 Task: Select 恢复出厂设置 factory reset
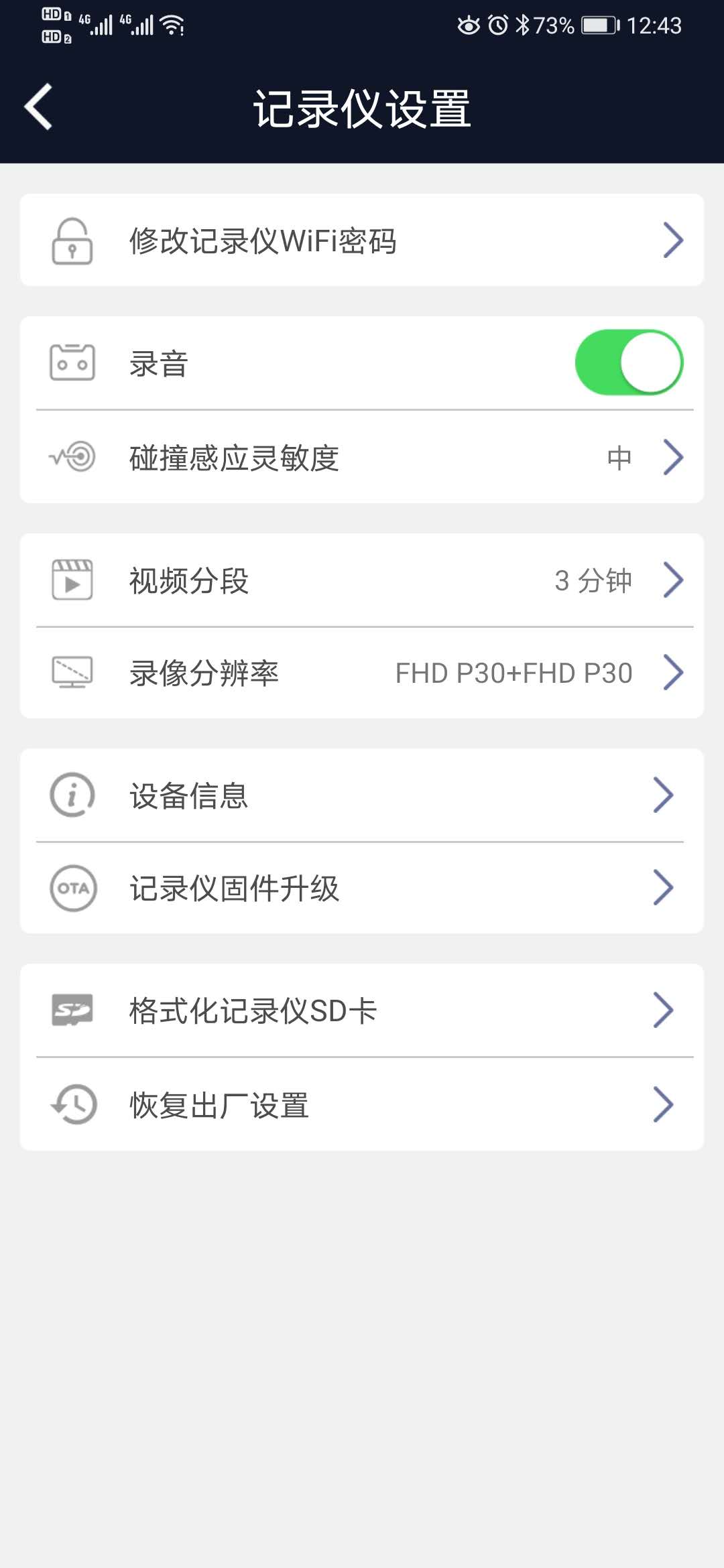pos(362,1104)
